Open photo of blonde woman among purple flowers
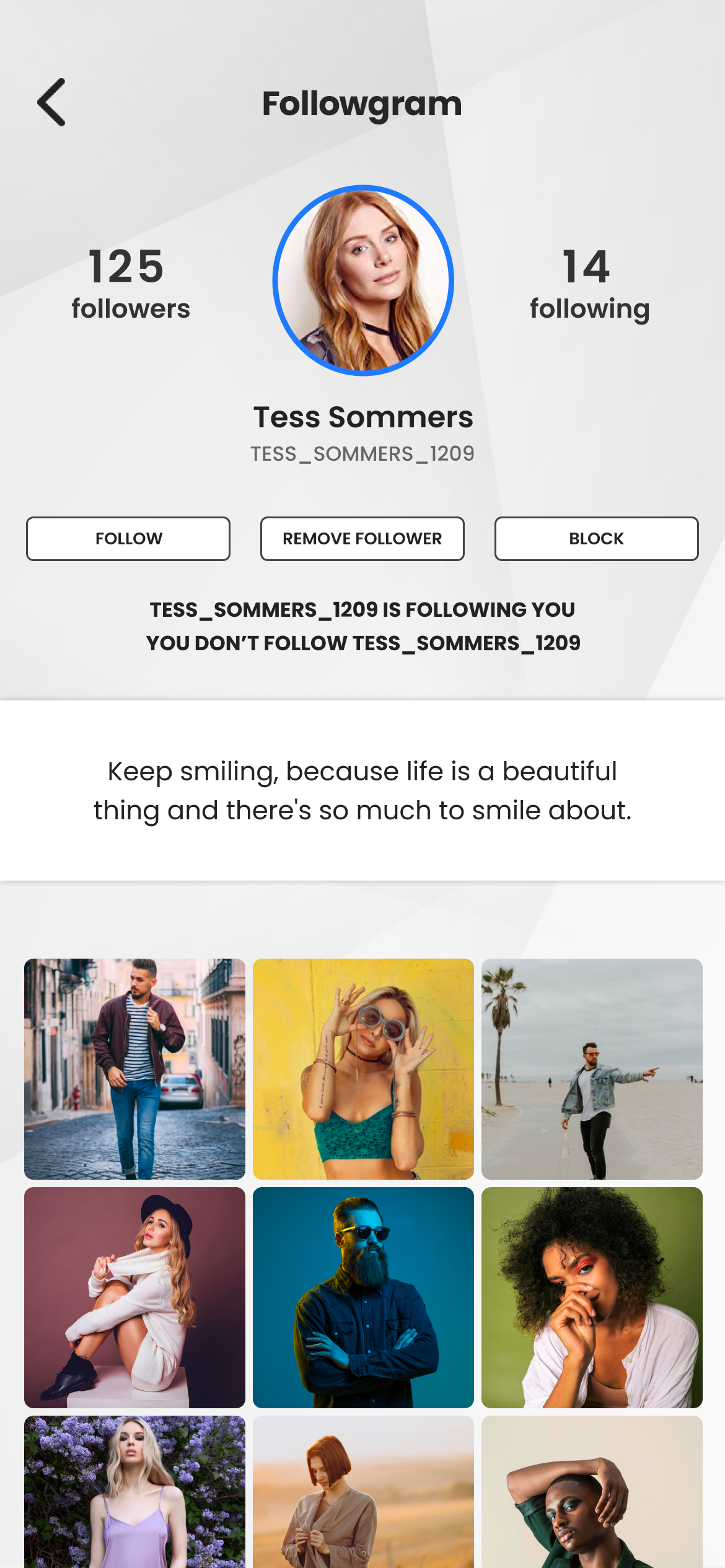This screenshot has width=725, height=1568. (x=134, y=1491)
